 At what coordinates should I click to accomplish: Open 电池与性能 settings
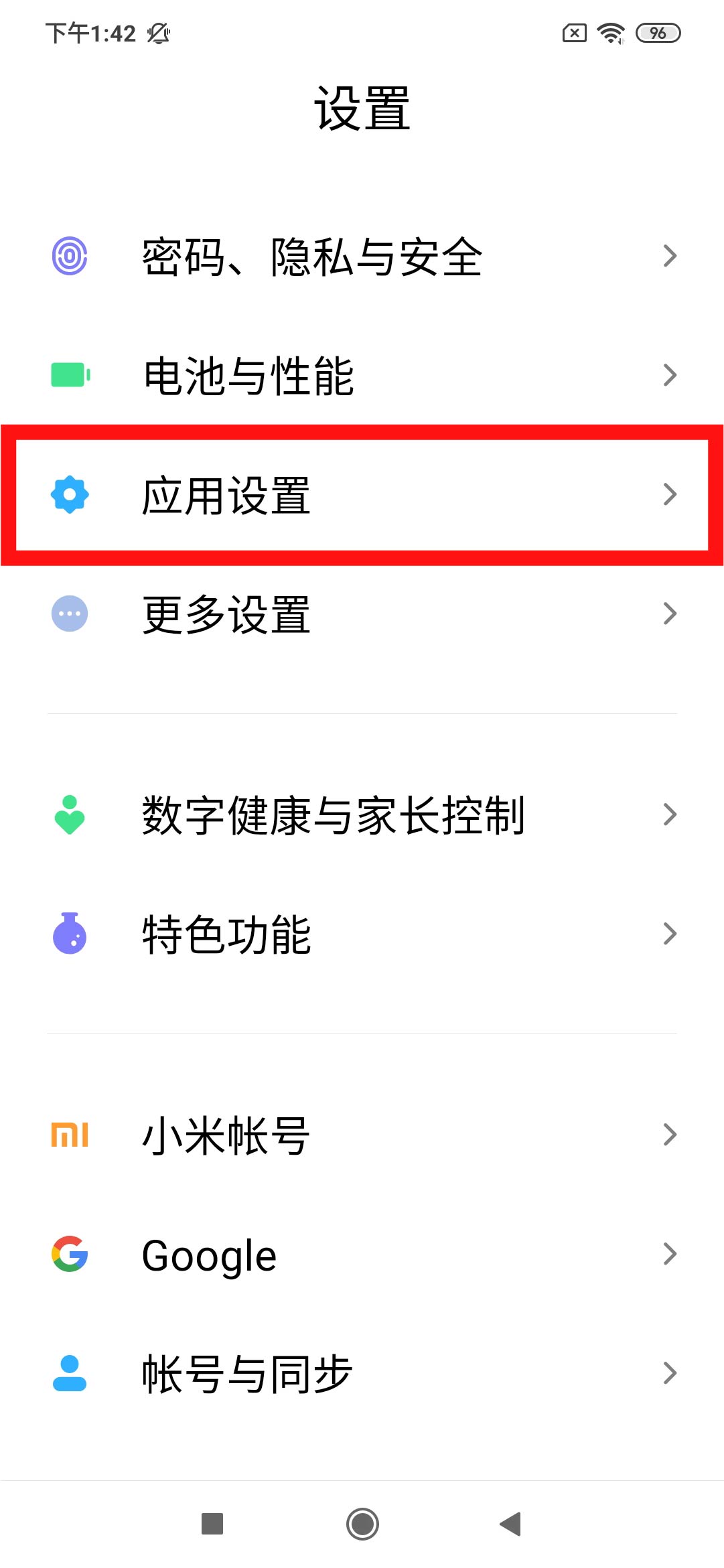tap(362, 376)
